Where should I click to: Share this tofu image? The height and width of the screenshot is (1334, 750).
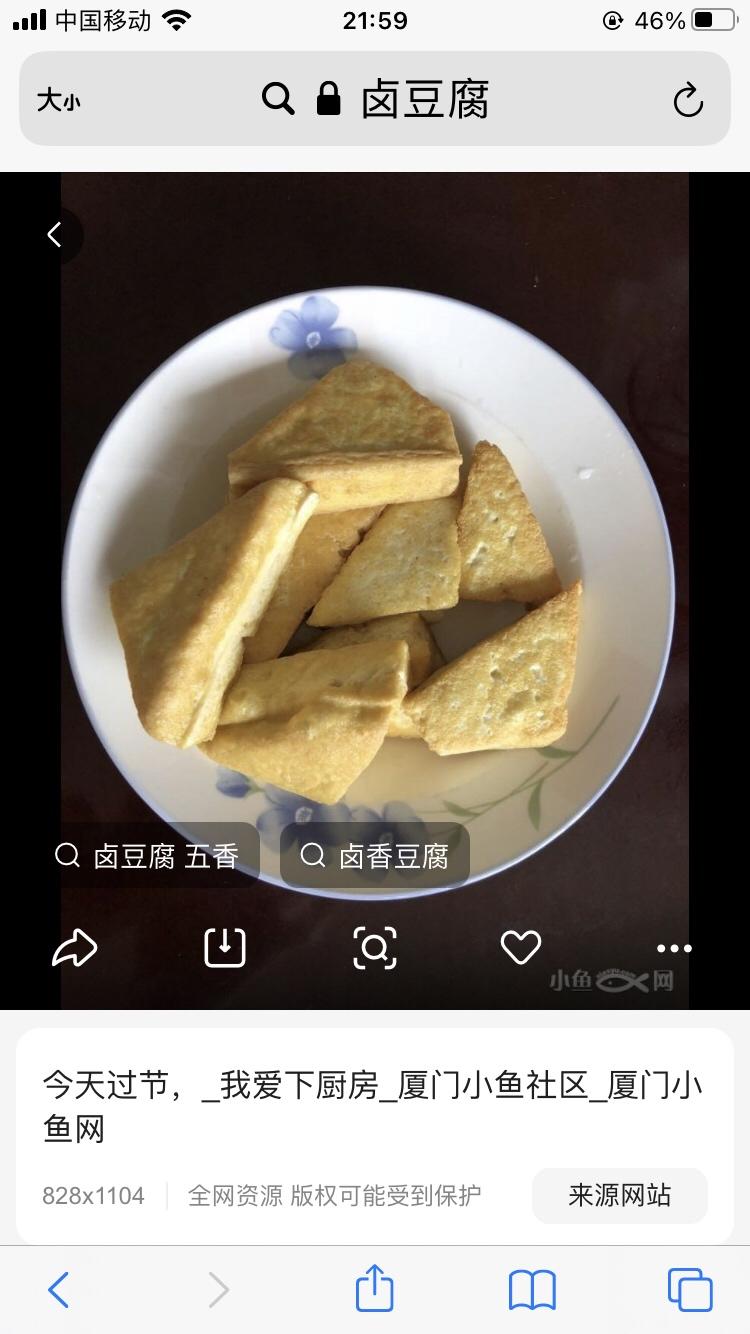tap(75, 948)
